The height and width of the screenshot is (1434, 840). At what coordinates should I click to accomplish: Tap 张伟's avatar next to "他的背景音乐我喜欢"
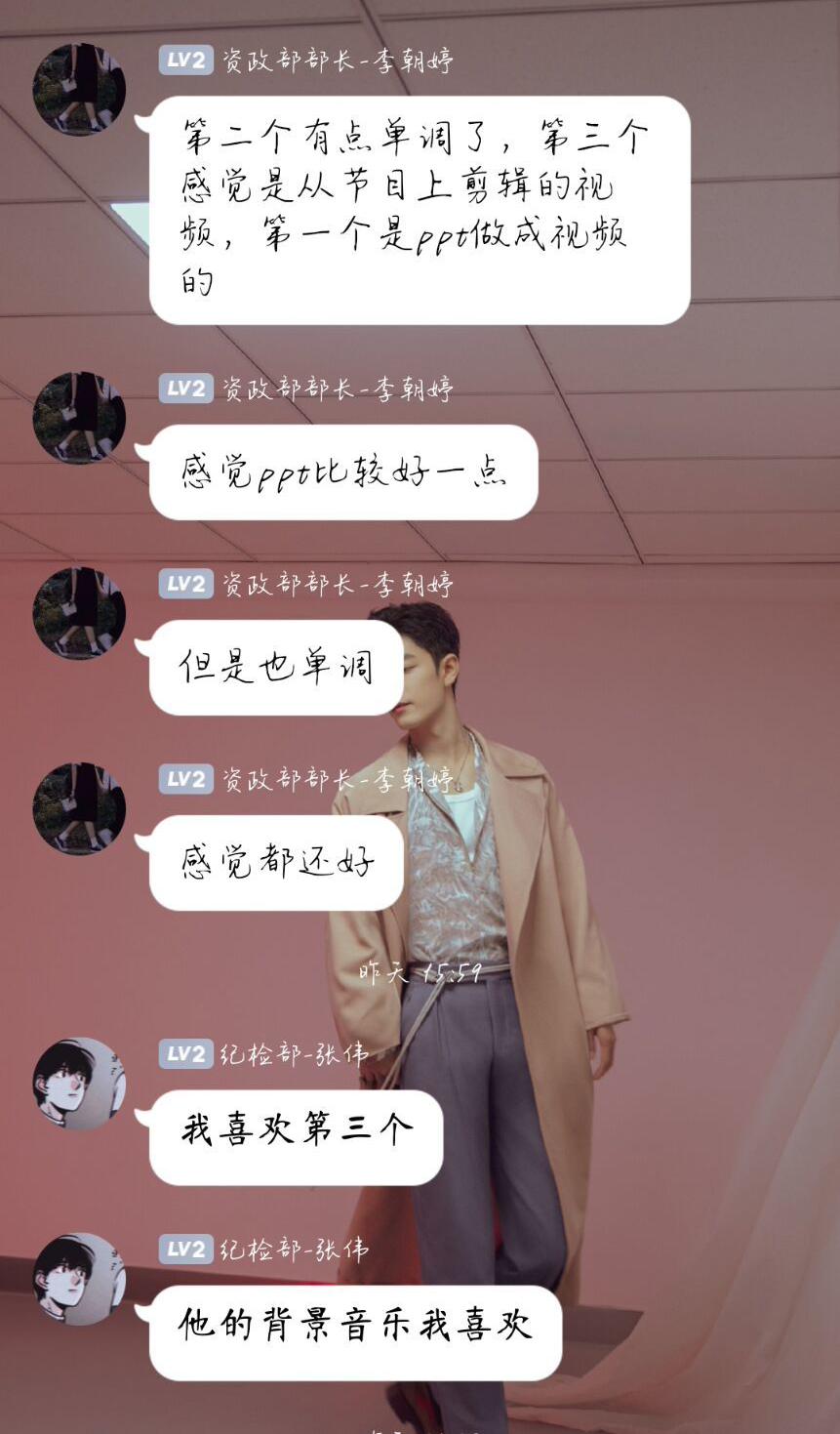pyautogui.click(x=79, y=1279)
